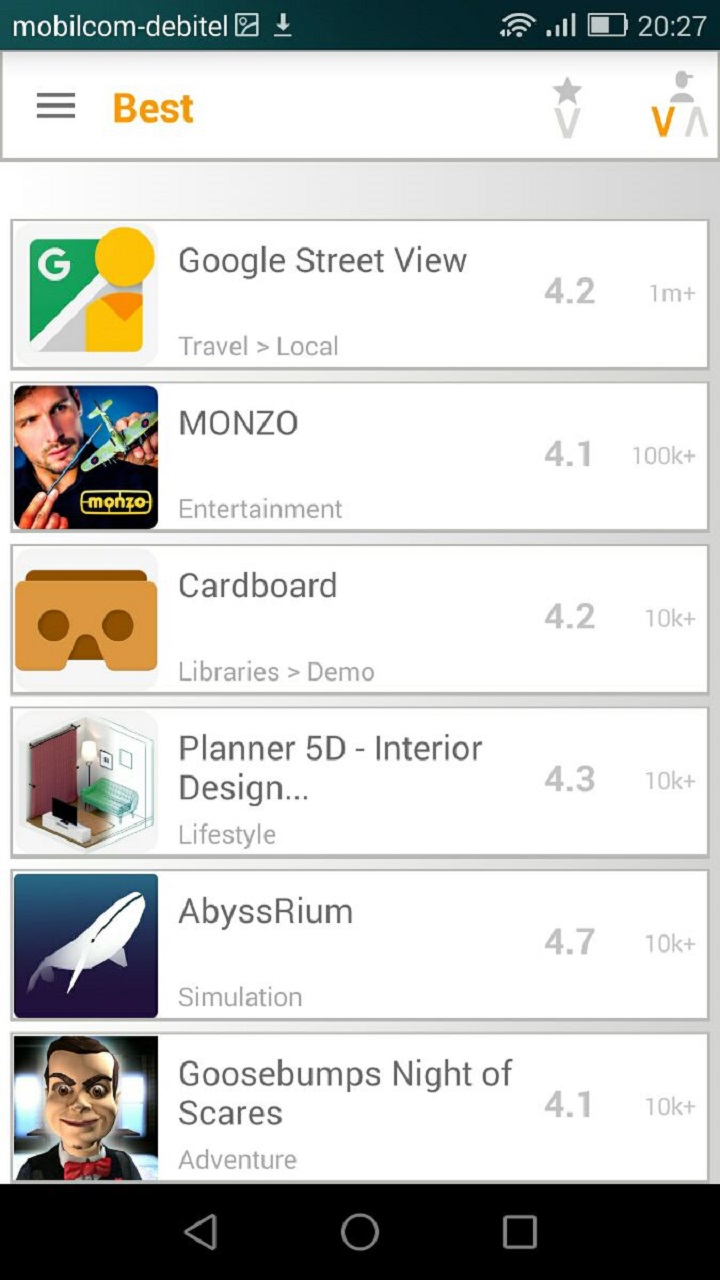Open Goosebumps Night of Scares
720x1280 pixels.
(x=360, y=1106)
